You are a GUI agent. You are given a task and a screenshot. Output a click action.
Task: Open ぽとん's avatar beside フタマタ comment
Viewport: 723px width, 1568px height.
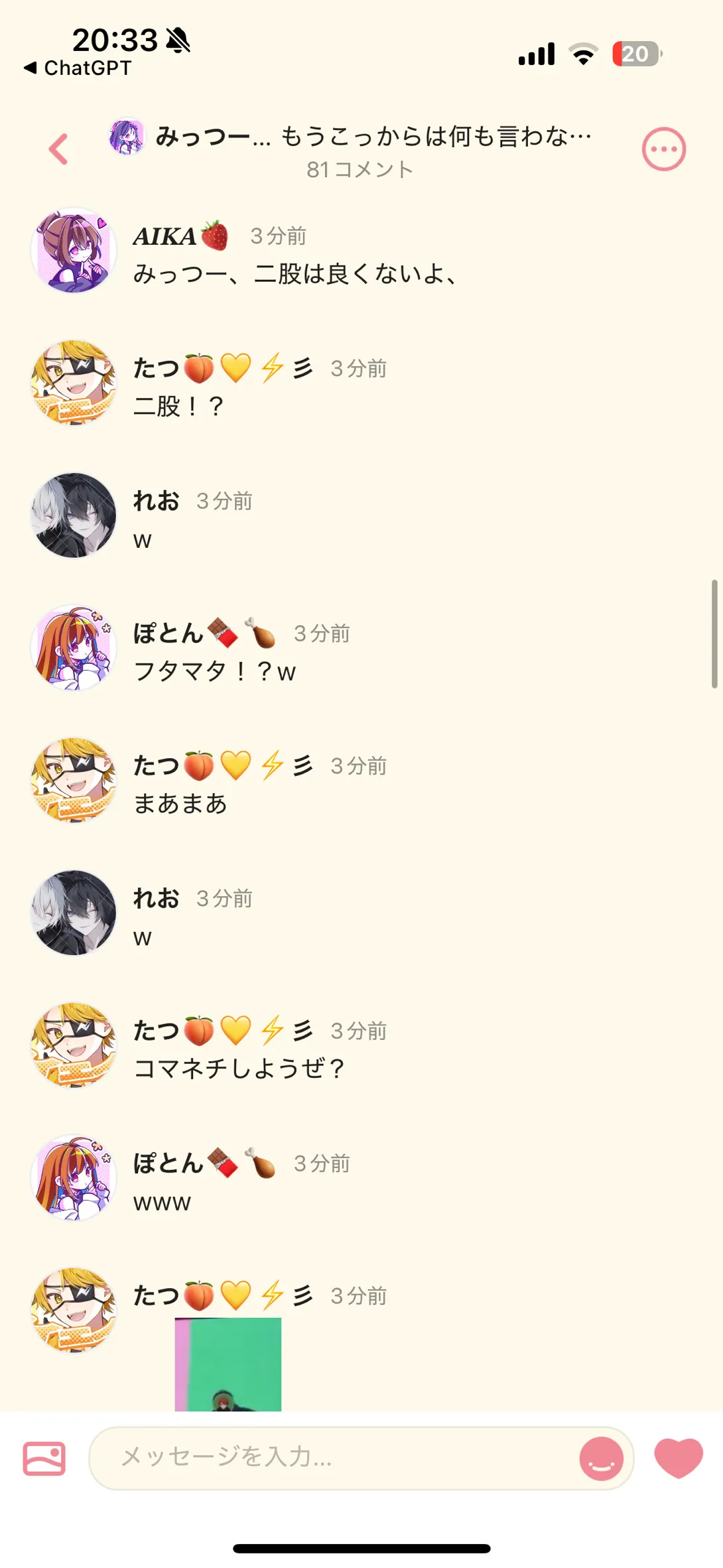[74, 647]
